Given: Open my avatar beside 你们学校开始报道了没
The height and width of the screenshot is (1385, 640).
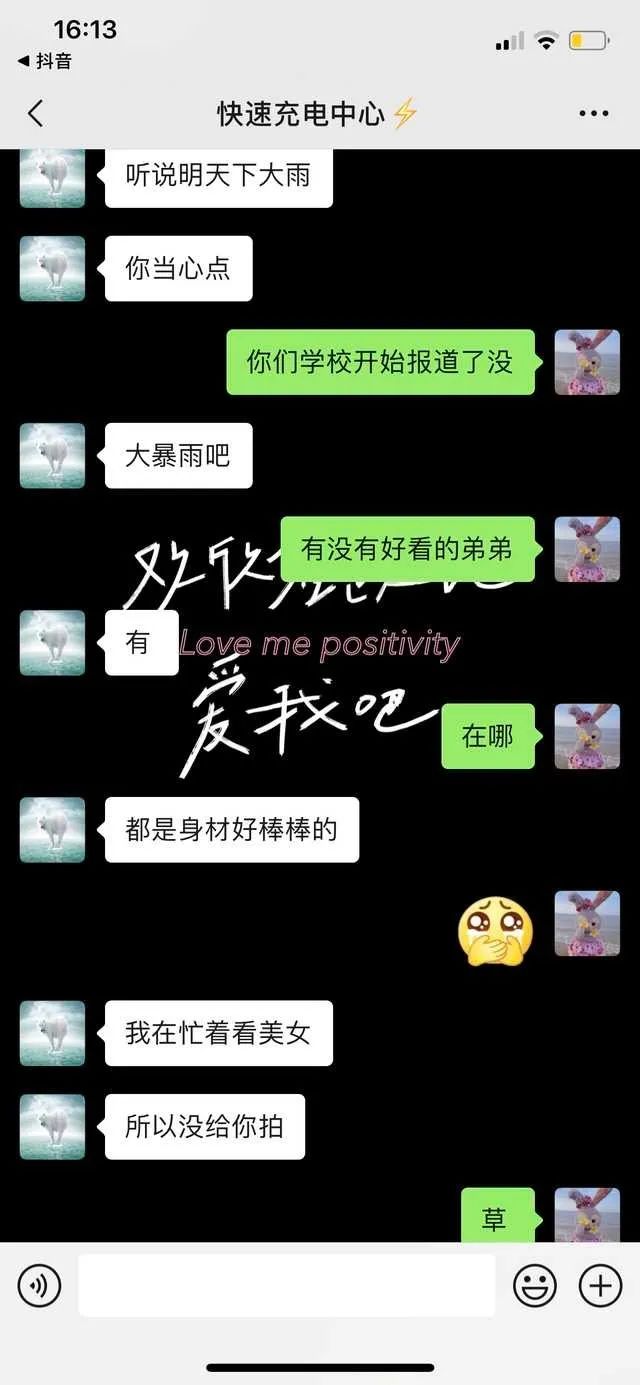Looking at the screenshot, I should pyautogui.click(x=587, y=362).
